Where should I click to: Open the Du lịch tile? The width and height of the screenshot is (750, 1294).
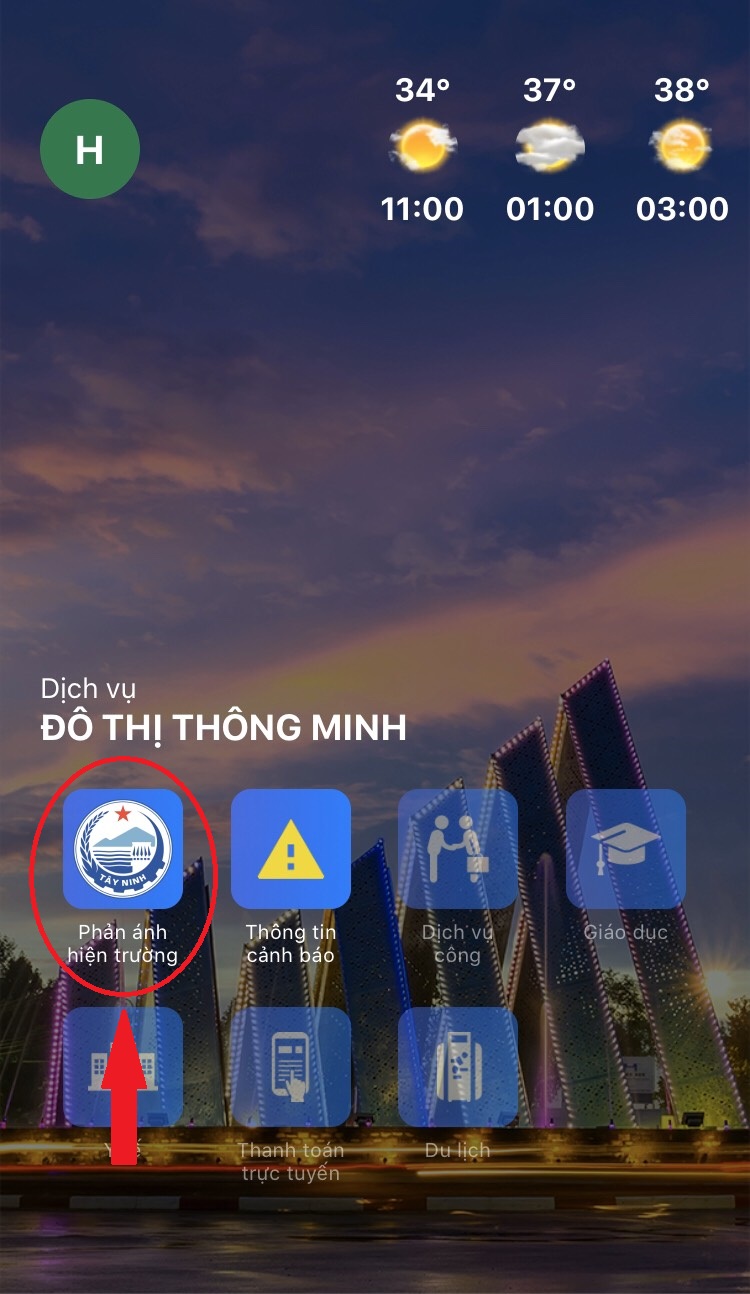pos(458,1066)
